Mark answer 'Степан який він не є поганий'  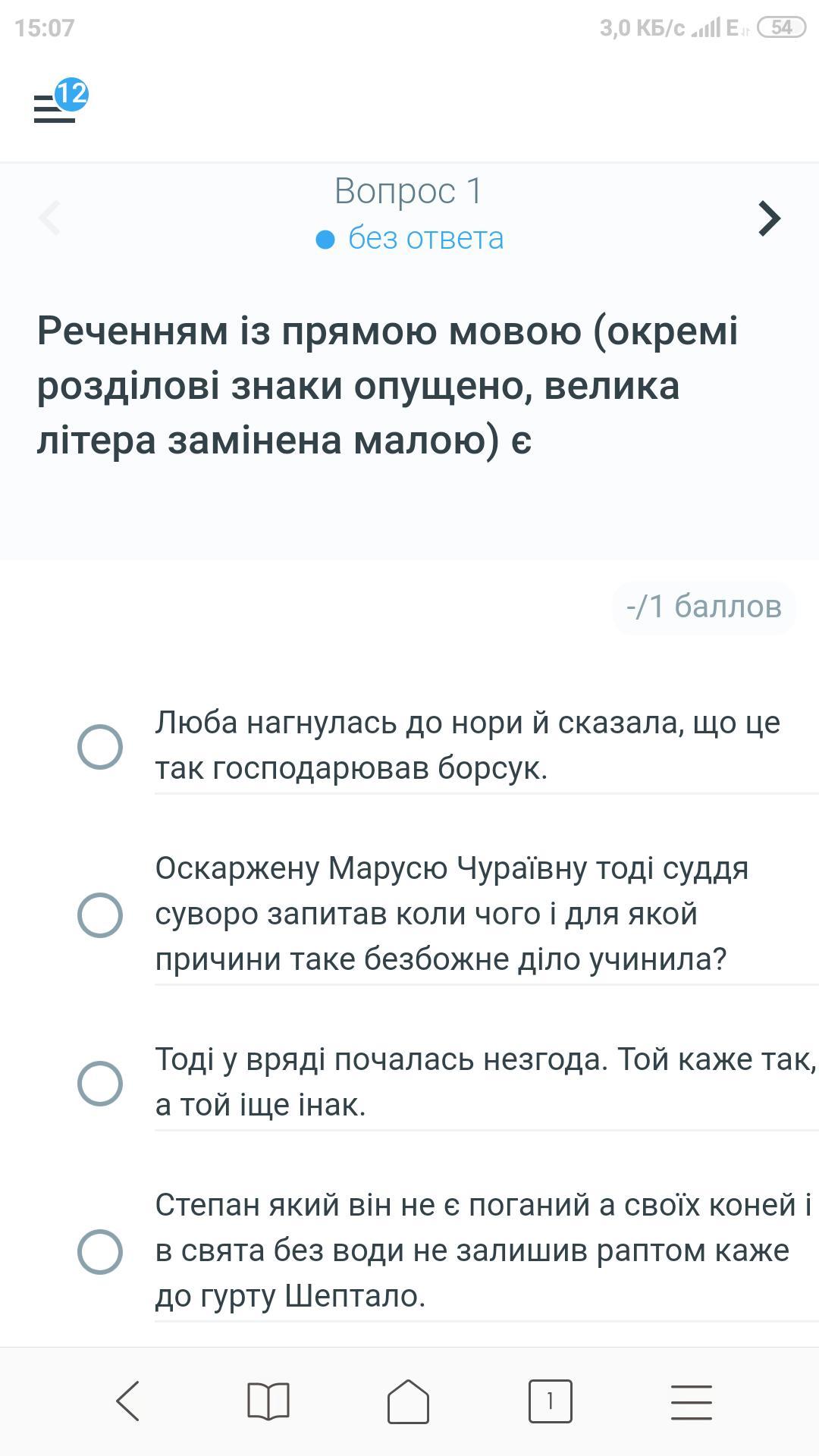pyautogui.click(x=100, y=1251)
